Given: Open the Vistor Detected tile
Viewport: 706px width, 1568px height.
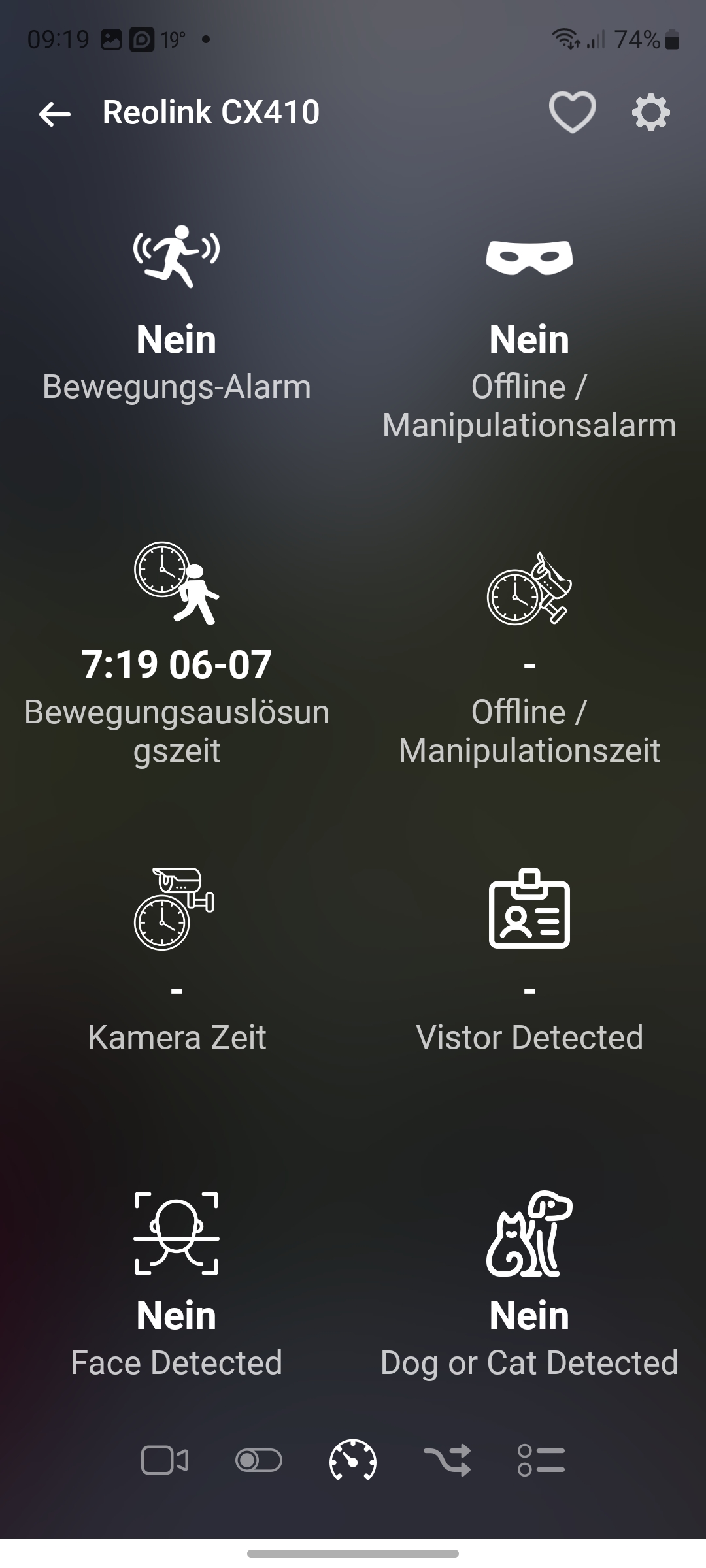Looking at the screenshot, I should pos(529,960).
